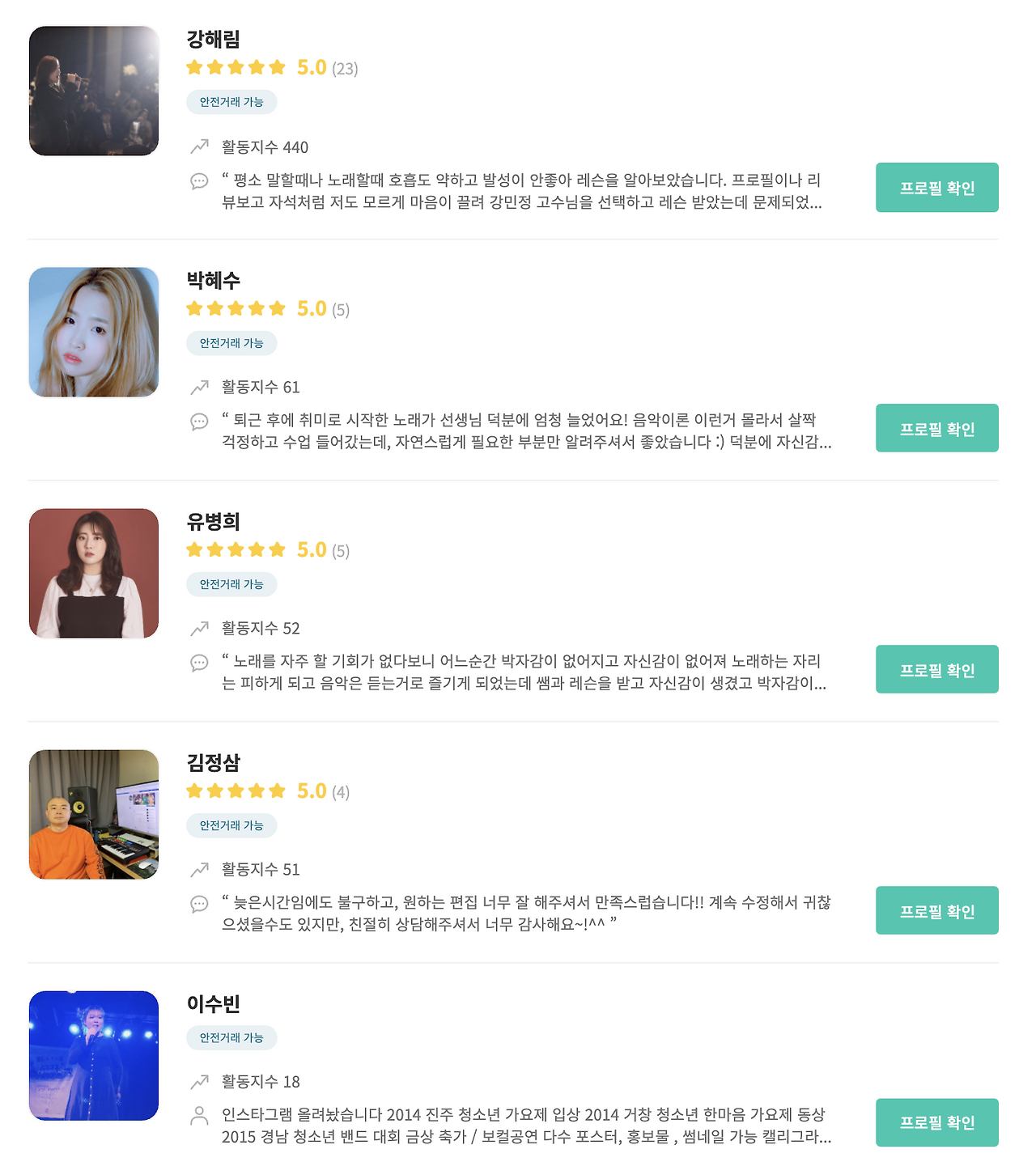Click 프로필 확인 button for 박혜수
Screen dimensions: 1036x1166
pos(936,428)
